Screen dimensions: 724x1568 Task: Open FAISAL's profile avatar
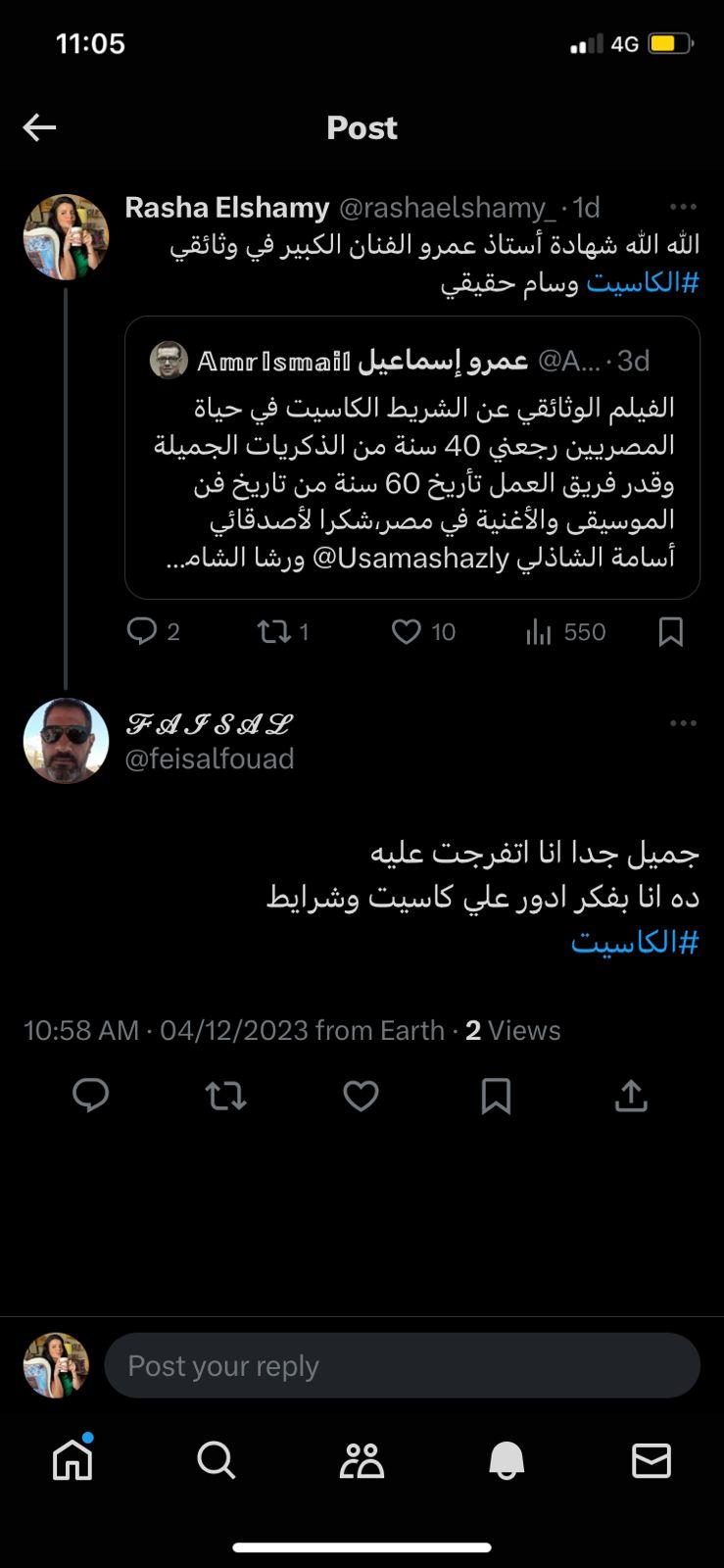point(66,741)
